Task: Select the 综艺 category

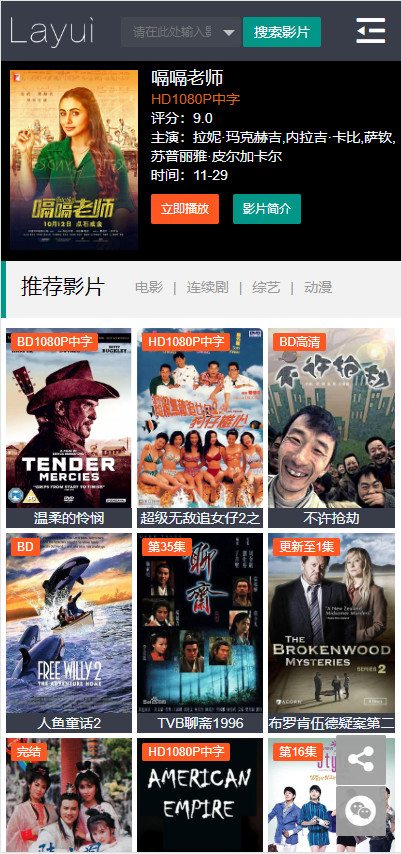Action: [266, 287]
